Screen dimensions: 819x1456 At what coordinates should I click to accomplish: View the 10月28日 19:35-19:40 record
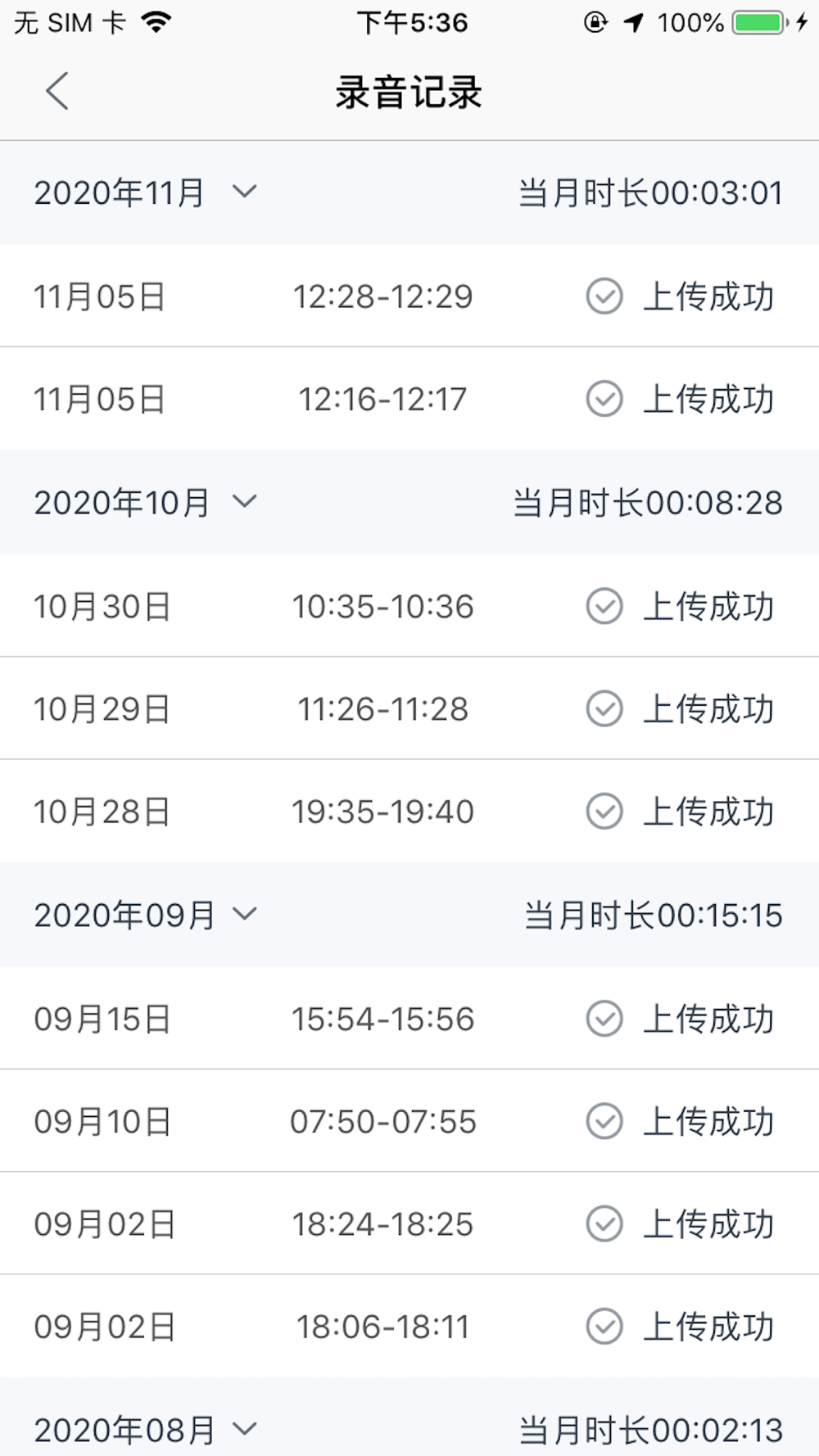click(409, 812)
